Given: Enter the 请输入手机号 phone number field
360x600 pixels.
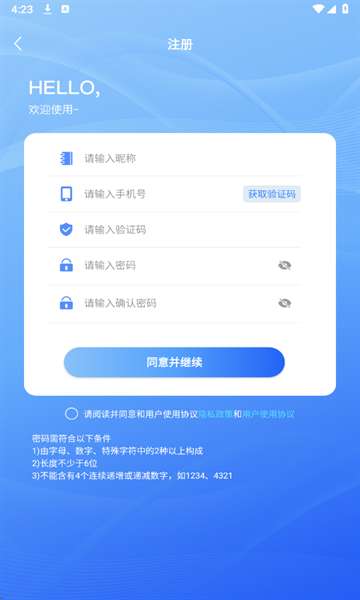Looking at the screenshot, I should pyautogui.click(x=161, y=194).
